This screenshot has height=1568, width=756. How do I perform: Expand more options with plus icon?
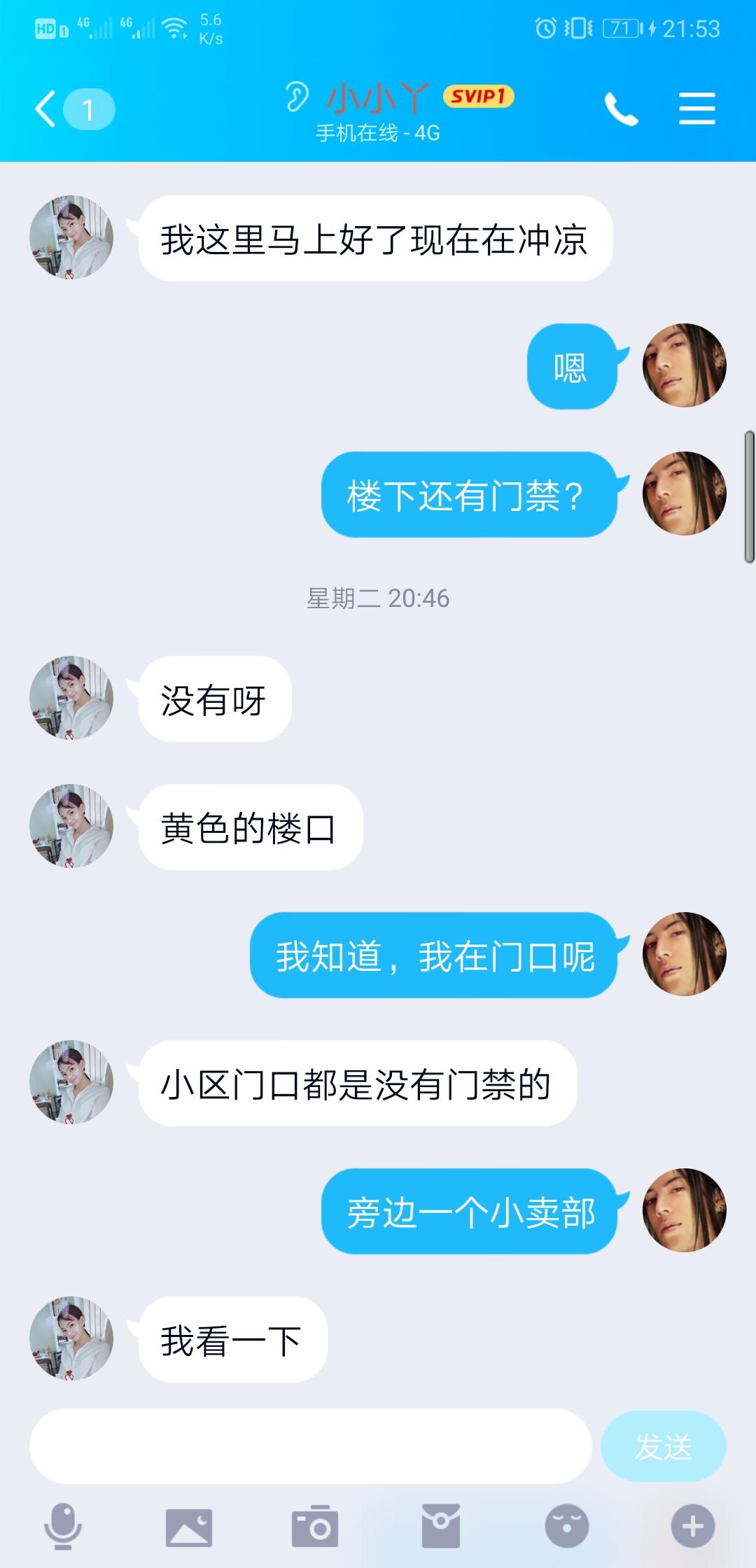tap(692, 1527)
